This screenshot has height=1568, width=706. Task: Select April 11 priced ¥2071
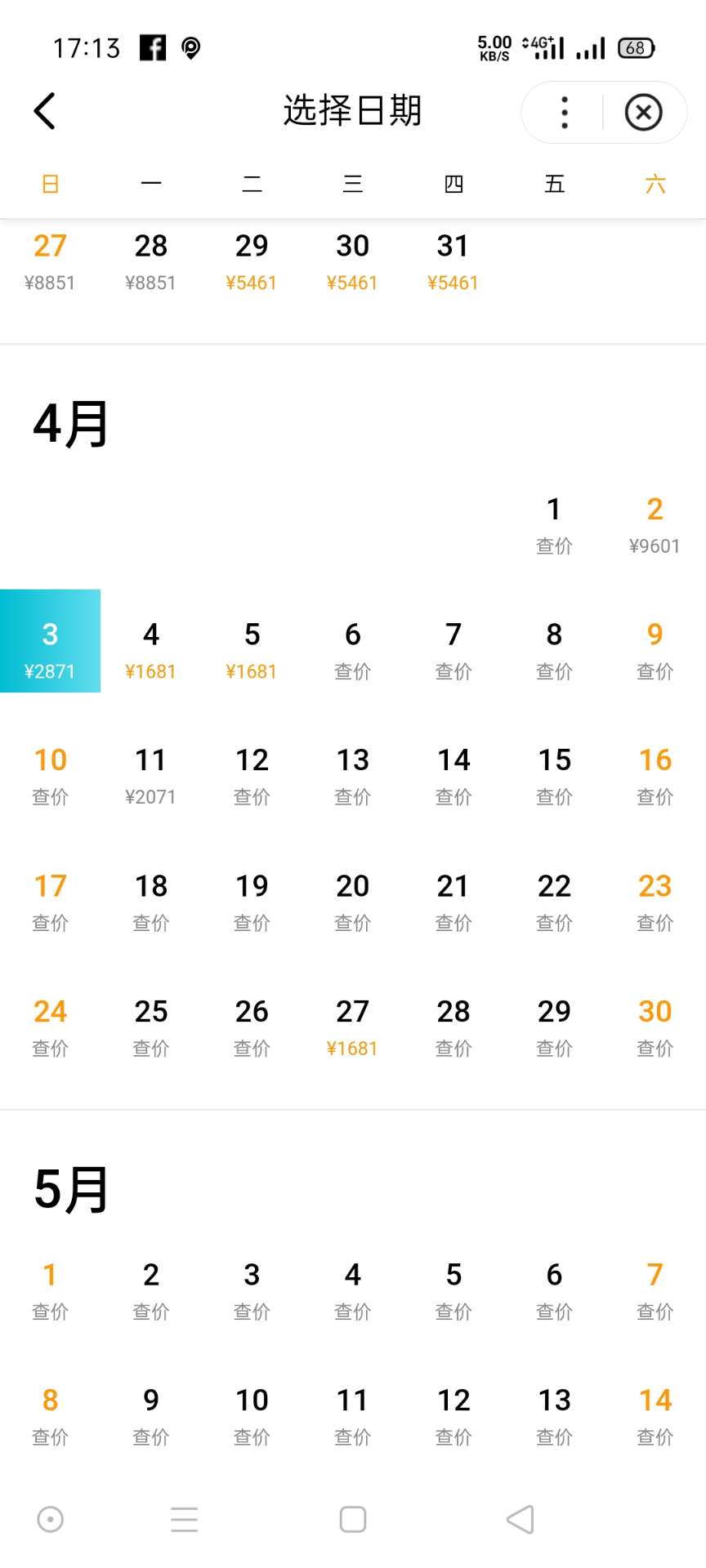point(151,777)
